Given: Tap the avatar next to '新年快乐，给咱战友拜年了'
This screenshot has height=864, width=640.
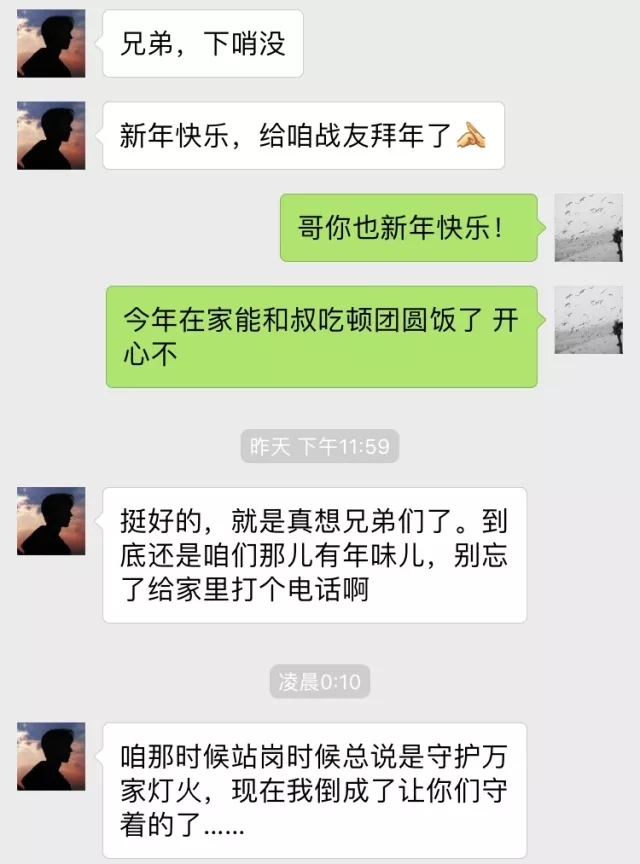Looking at the screenshot, I should (x=51, y=135).
